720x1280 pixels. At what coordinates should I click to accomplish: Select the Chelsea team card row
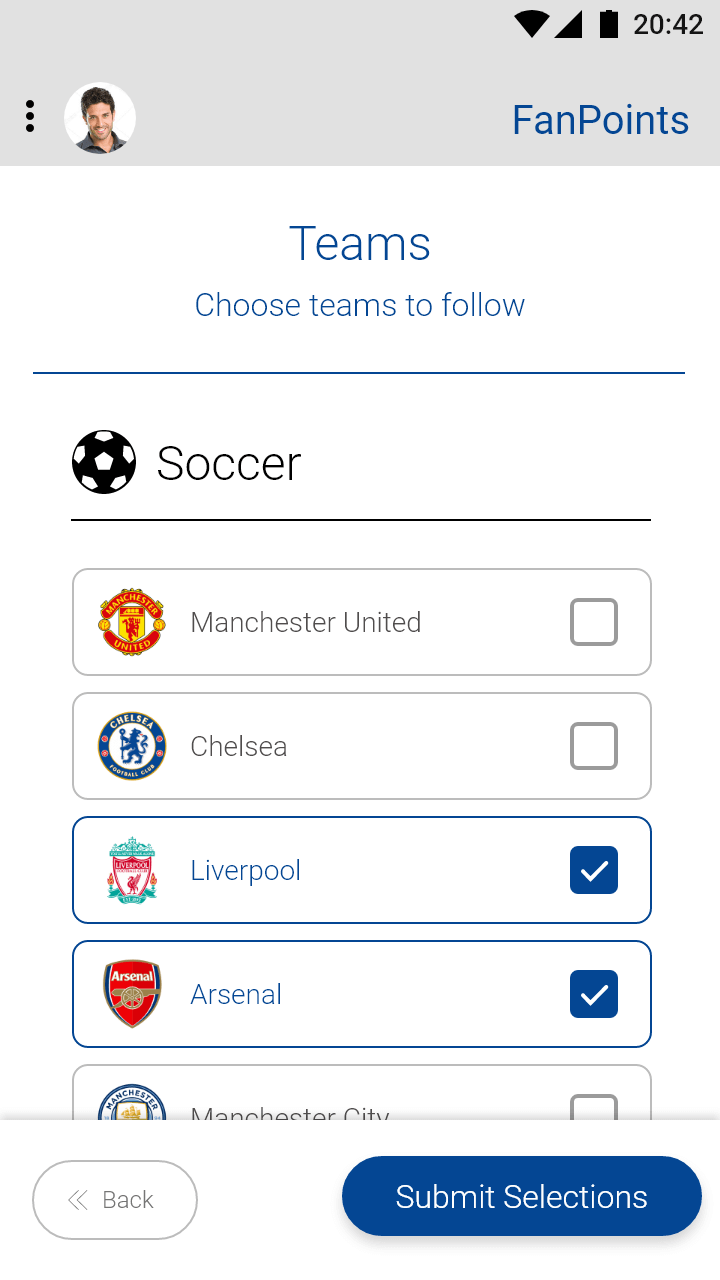pyautogui.click(x=360, y=745)
